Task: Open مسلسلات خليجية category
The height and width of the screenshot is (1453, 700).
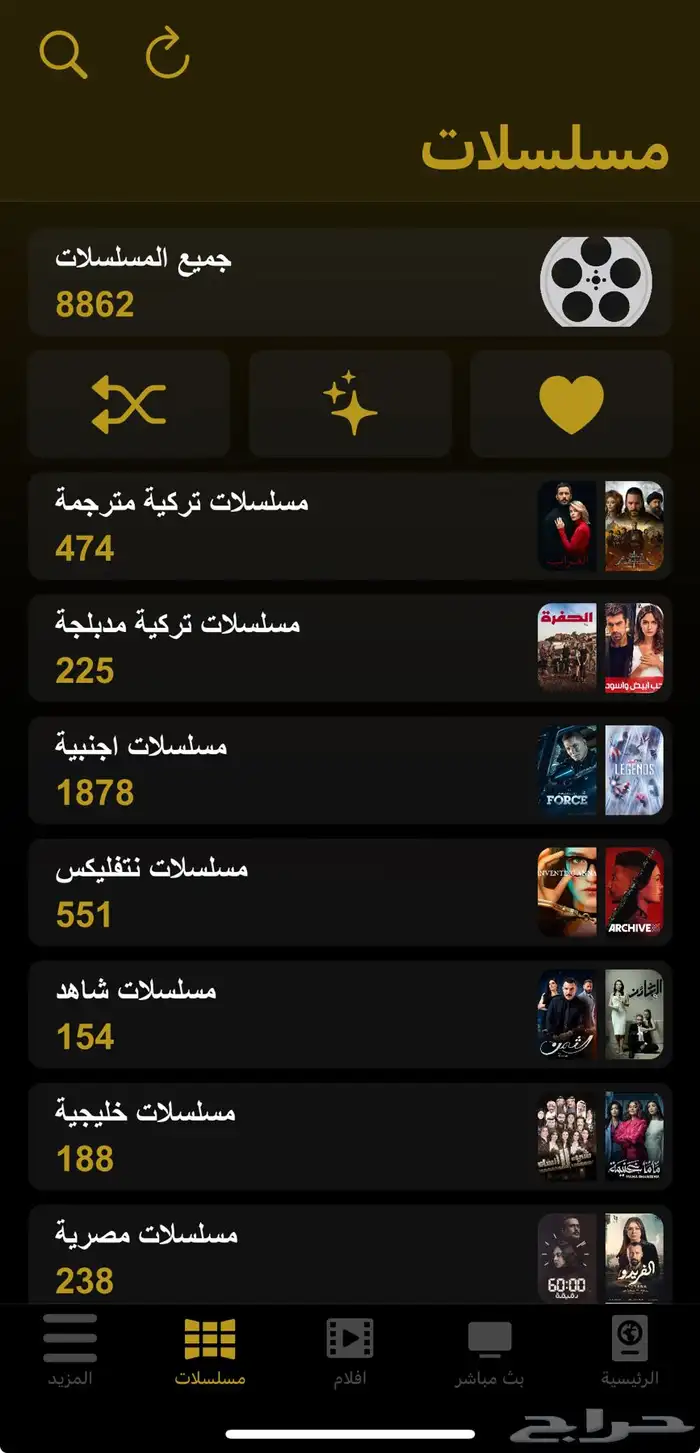Action: click(x=350, y=1137)
